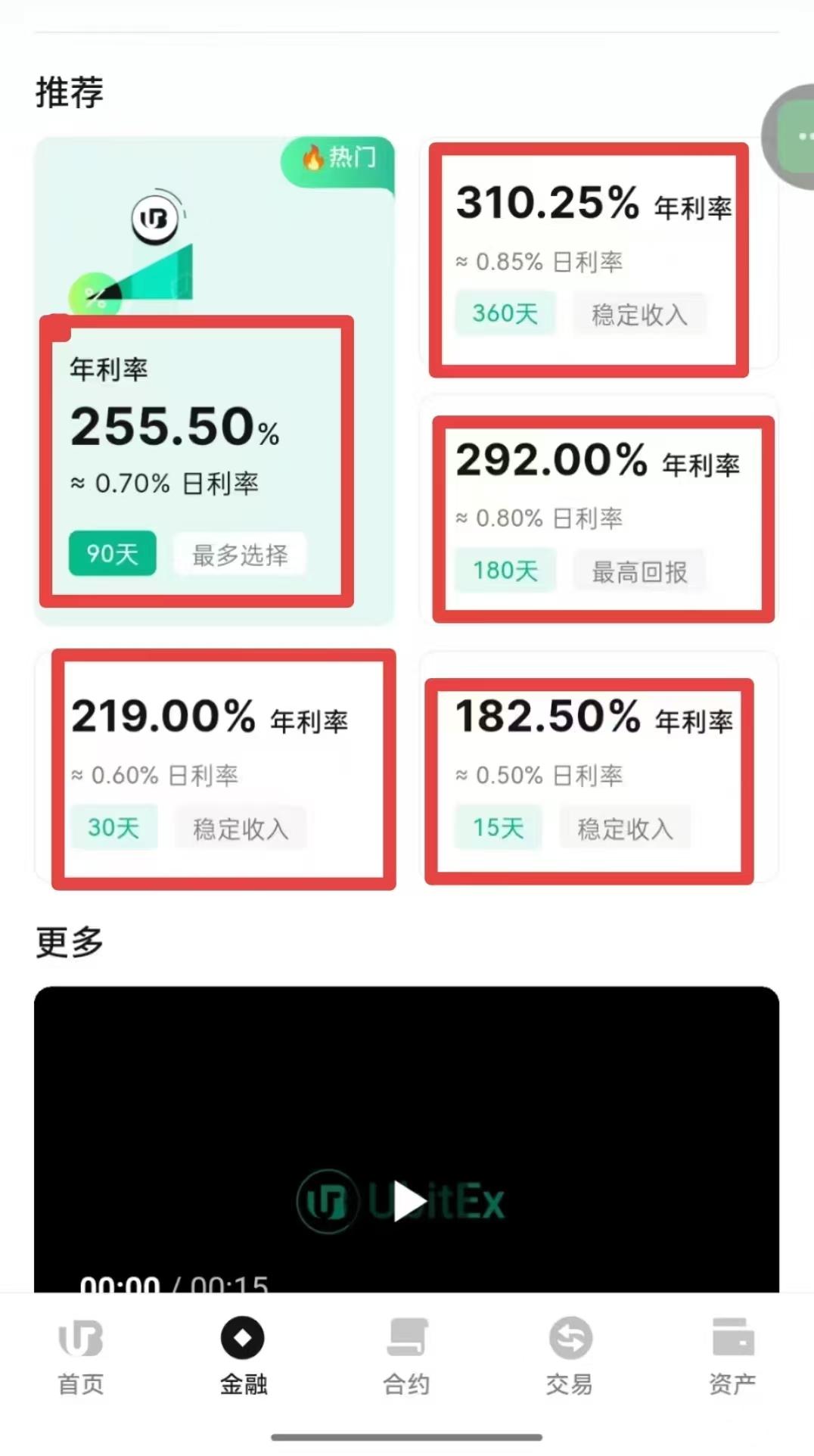Click the 360天 duration tag
The width and height of the screenshot is (814, 1456).
pyautogui.click(x=505, y=313)
